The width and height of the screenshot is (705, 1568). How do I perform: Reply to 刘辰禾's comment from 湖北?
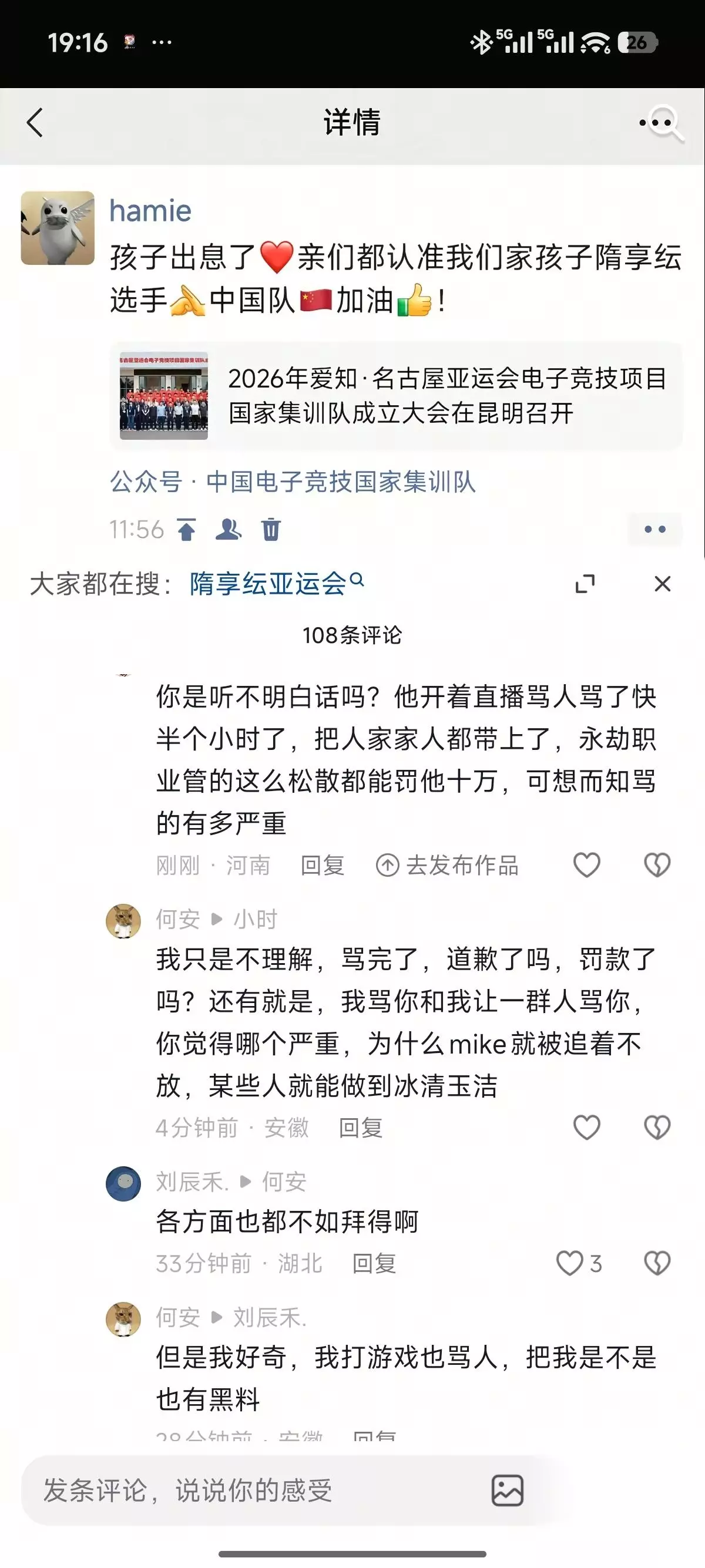tap(374, 1264)
